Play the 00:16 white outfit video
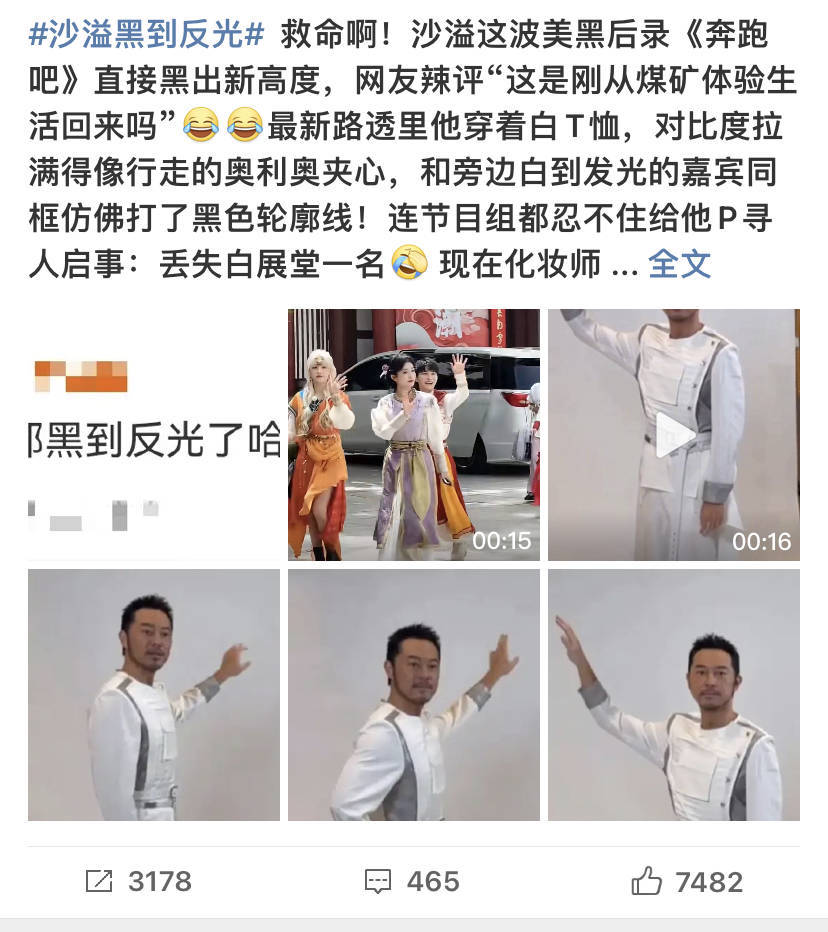The image size is (828, 932). pos(674,434)
